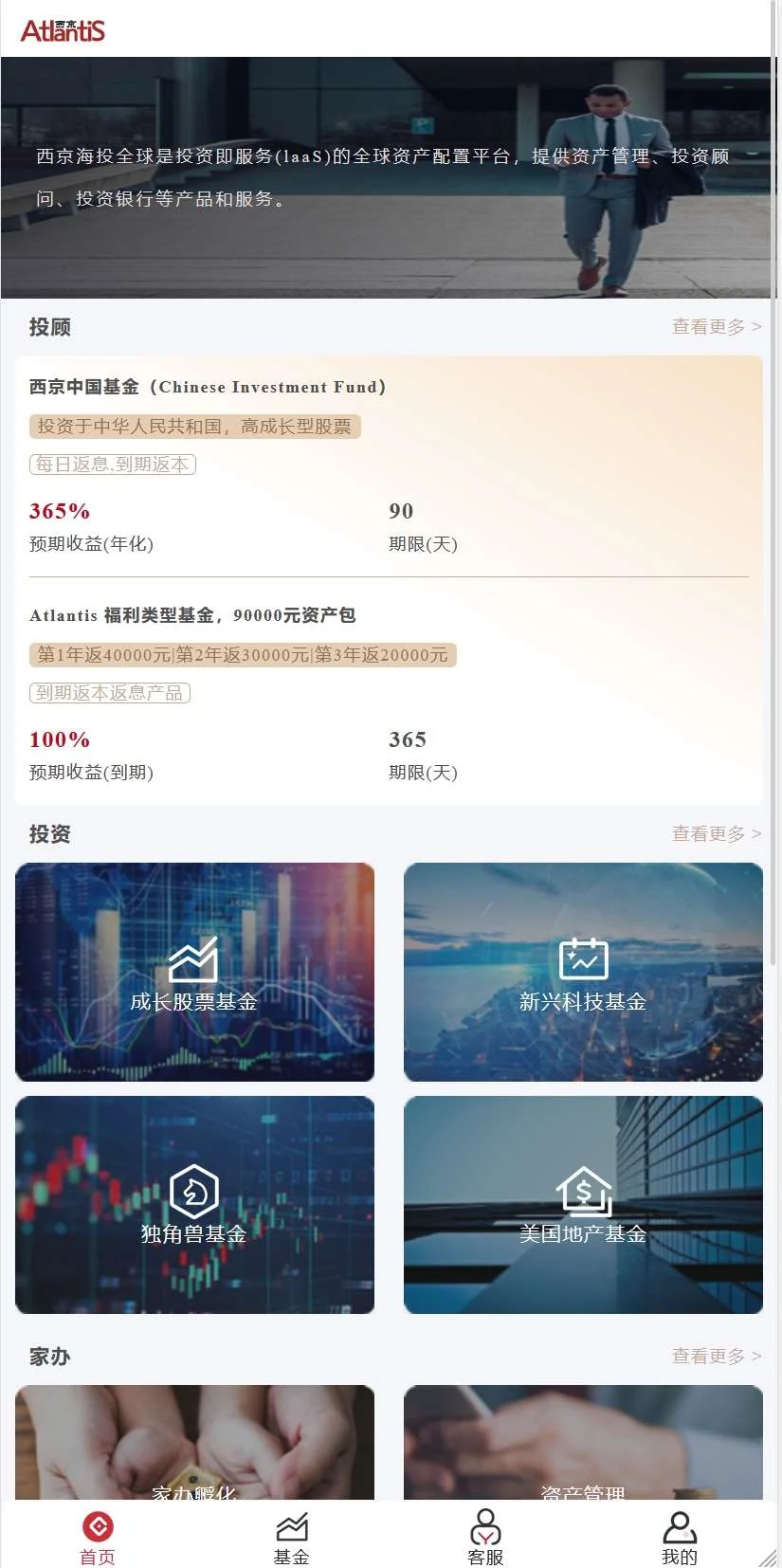
Task: Open the Atlantis 福利类型基金 product
Action: pos(389,692)
